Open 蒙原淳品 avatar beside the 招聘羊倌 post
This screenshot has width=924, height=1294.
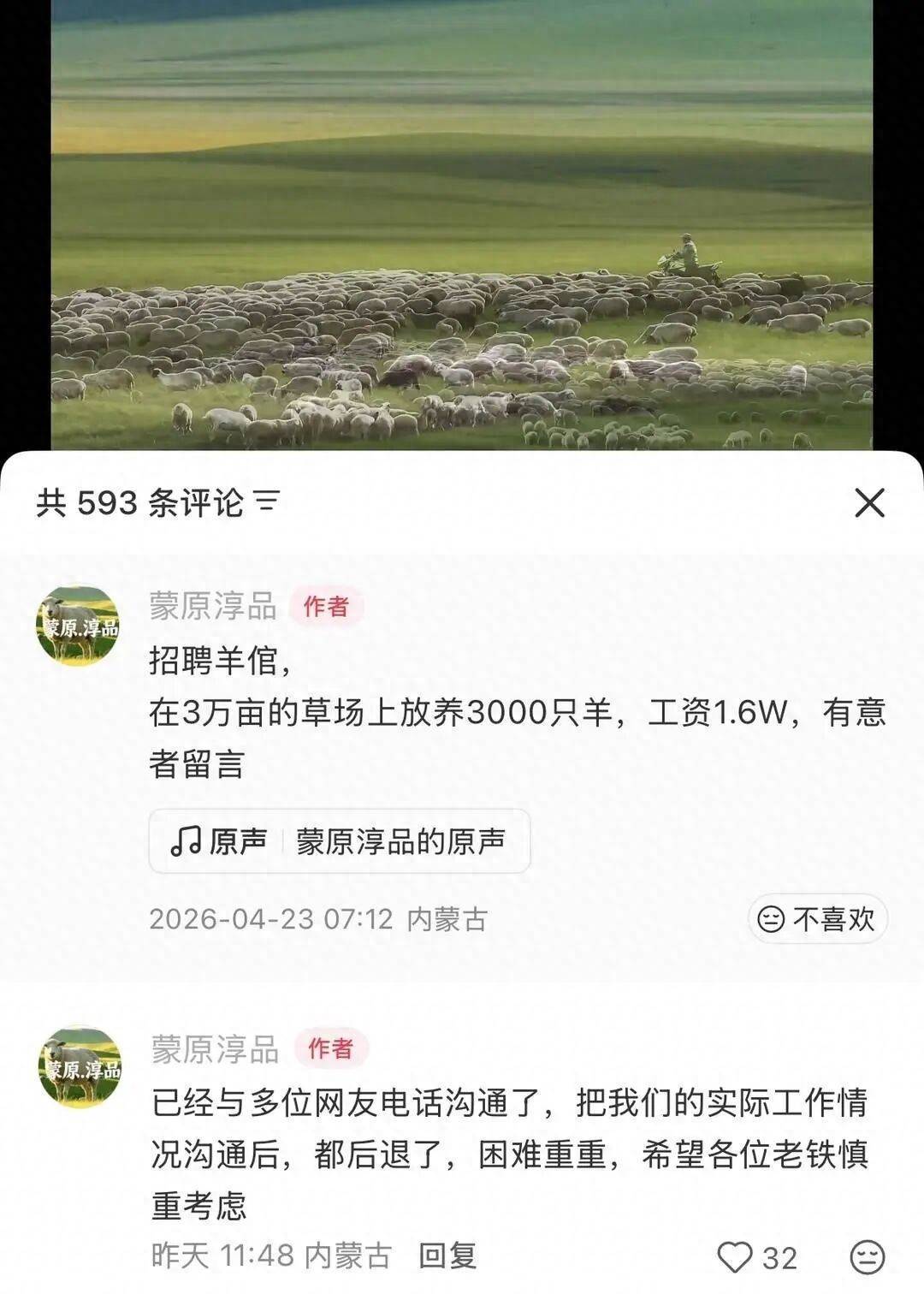point(78,626)
